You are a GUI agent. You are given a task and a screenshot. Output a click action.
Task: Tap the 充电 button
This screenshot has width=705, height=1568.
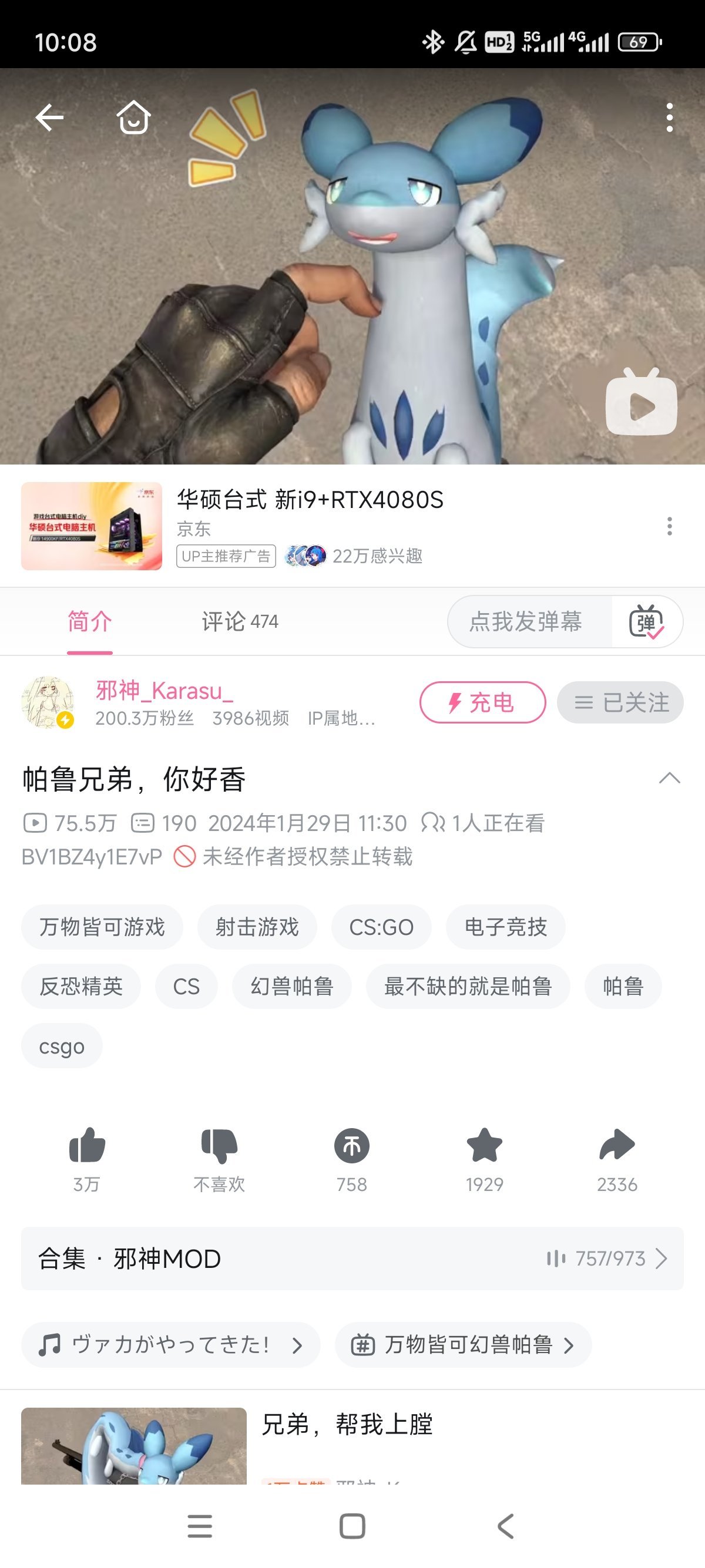point(482,702)
